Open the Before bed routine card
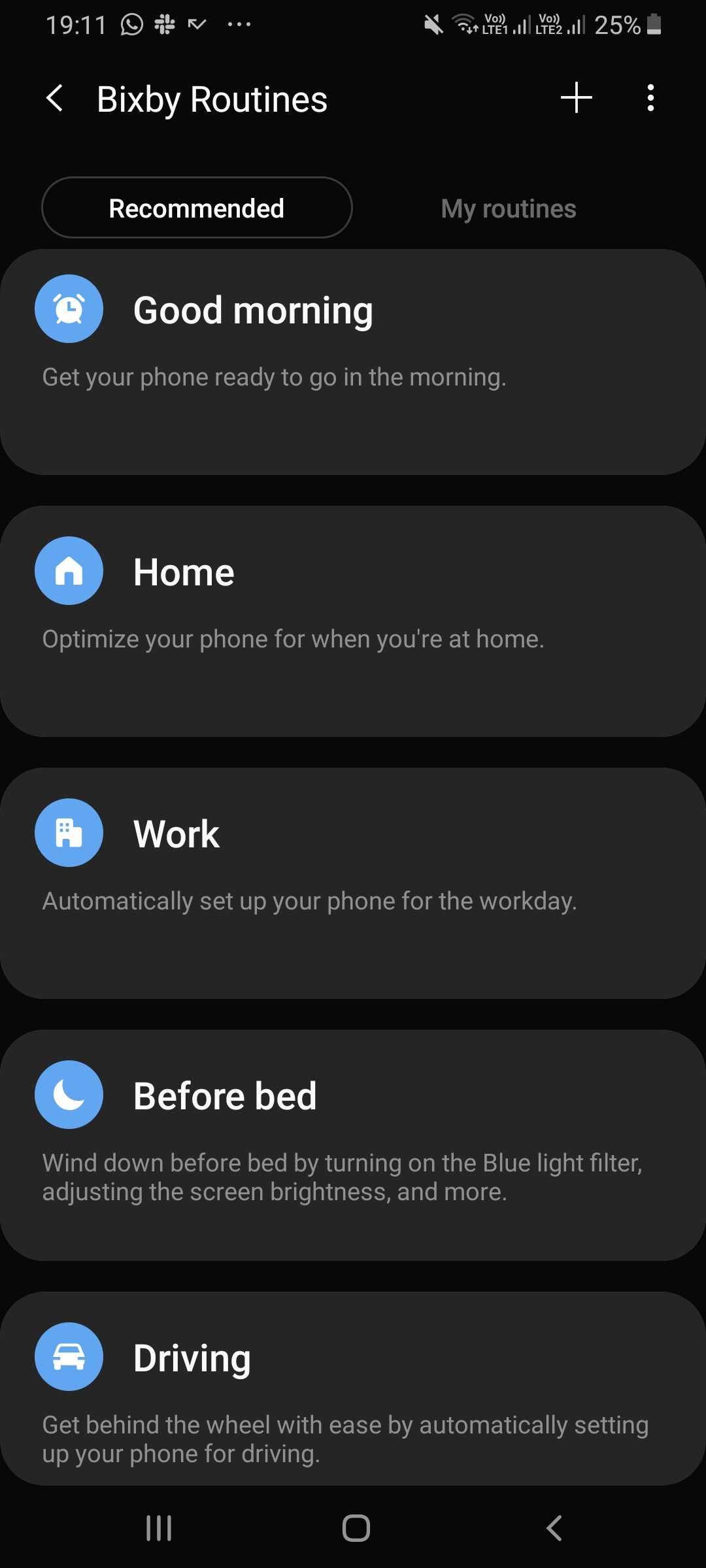Viewport: 706px width, 1568px height. [353, 1145]
